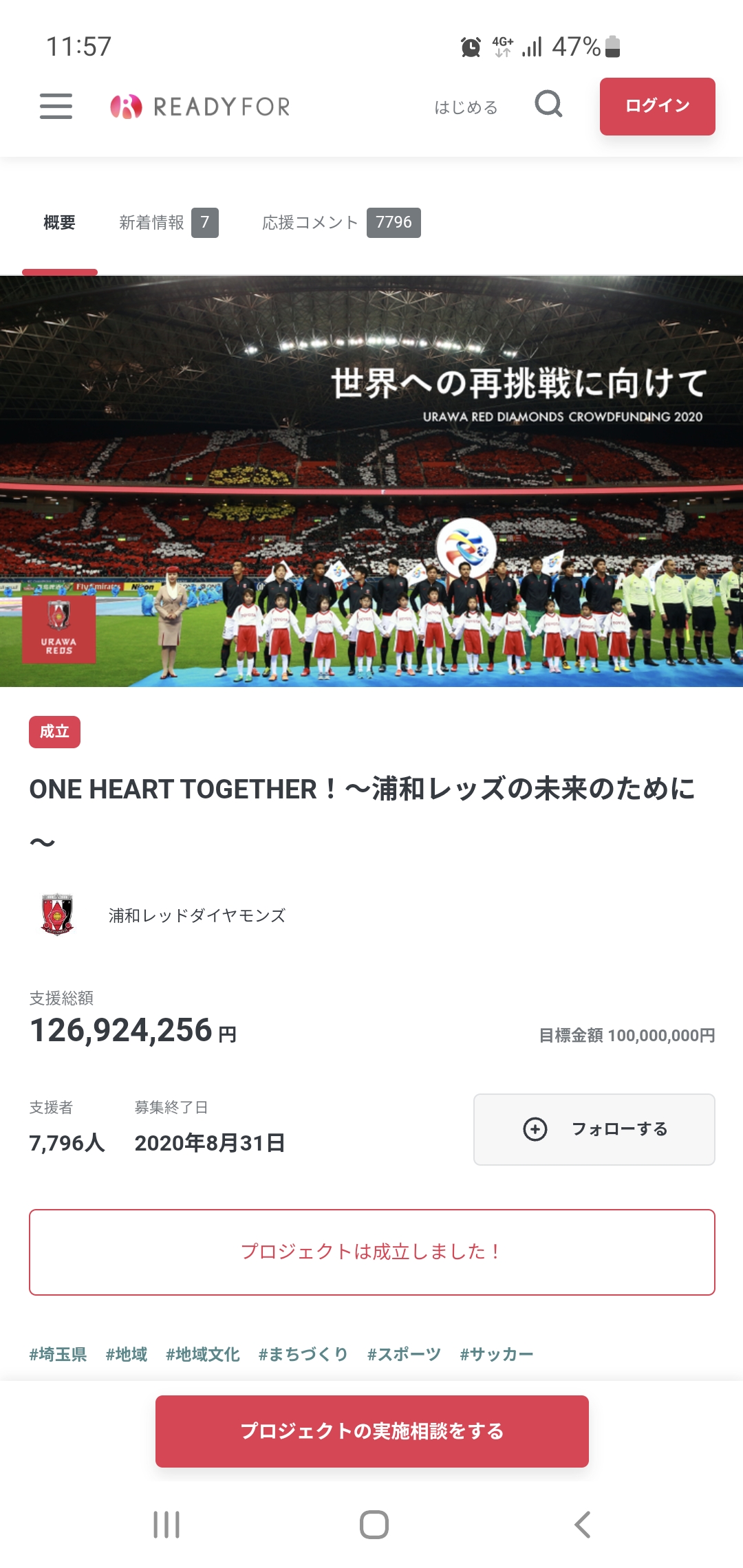Image resolution: width=743 pixels, height=1568 pixels.
Task: Select the 概要 tab
Action: click(60, 222)
